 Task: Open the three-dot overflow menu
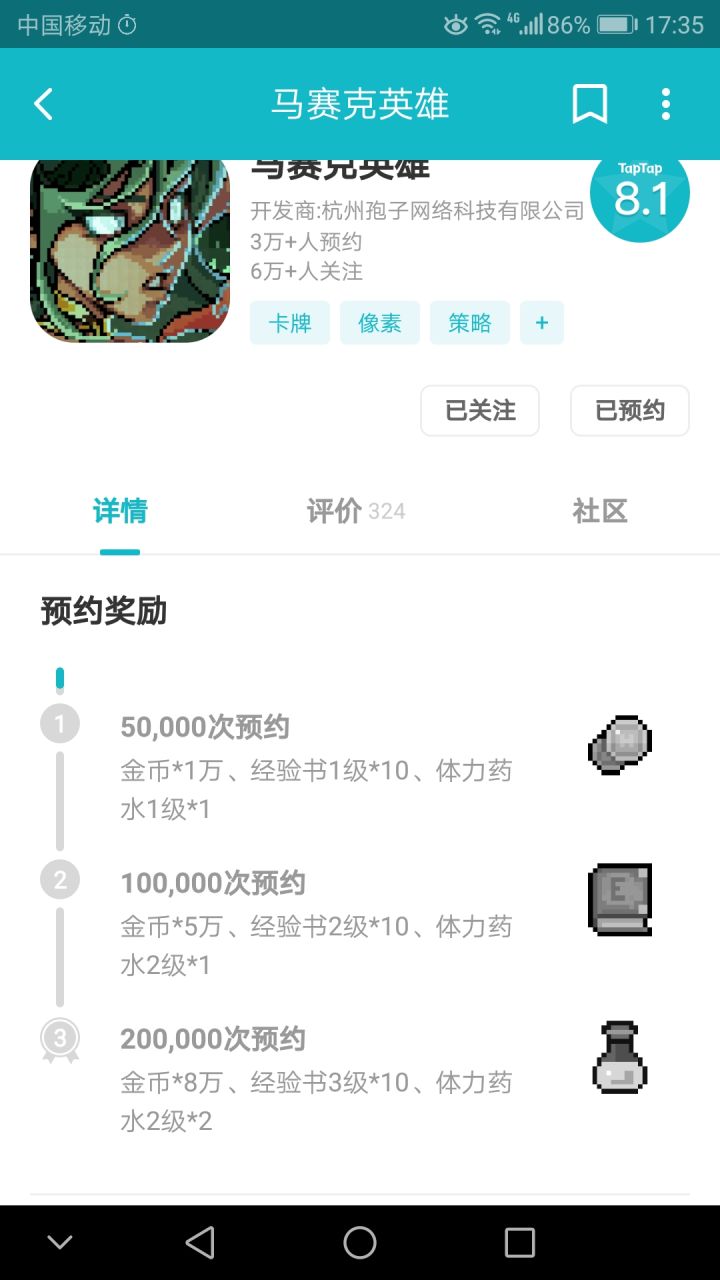(x=665, y=103)
